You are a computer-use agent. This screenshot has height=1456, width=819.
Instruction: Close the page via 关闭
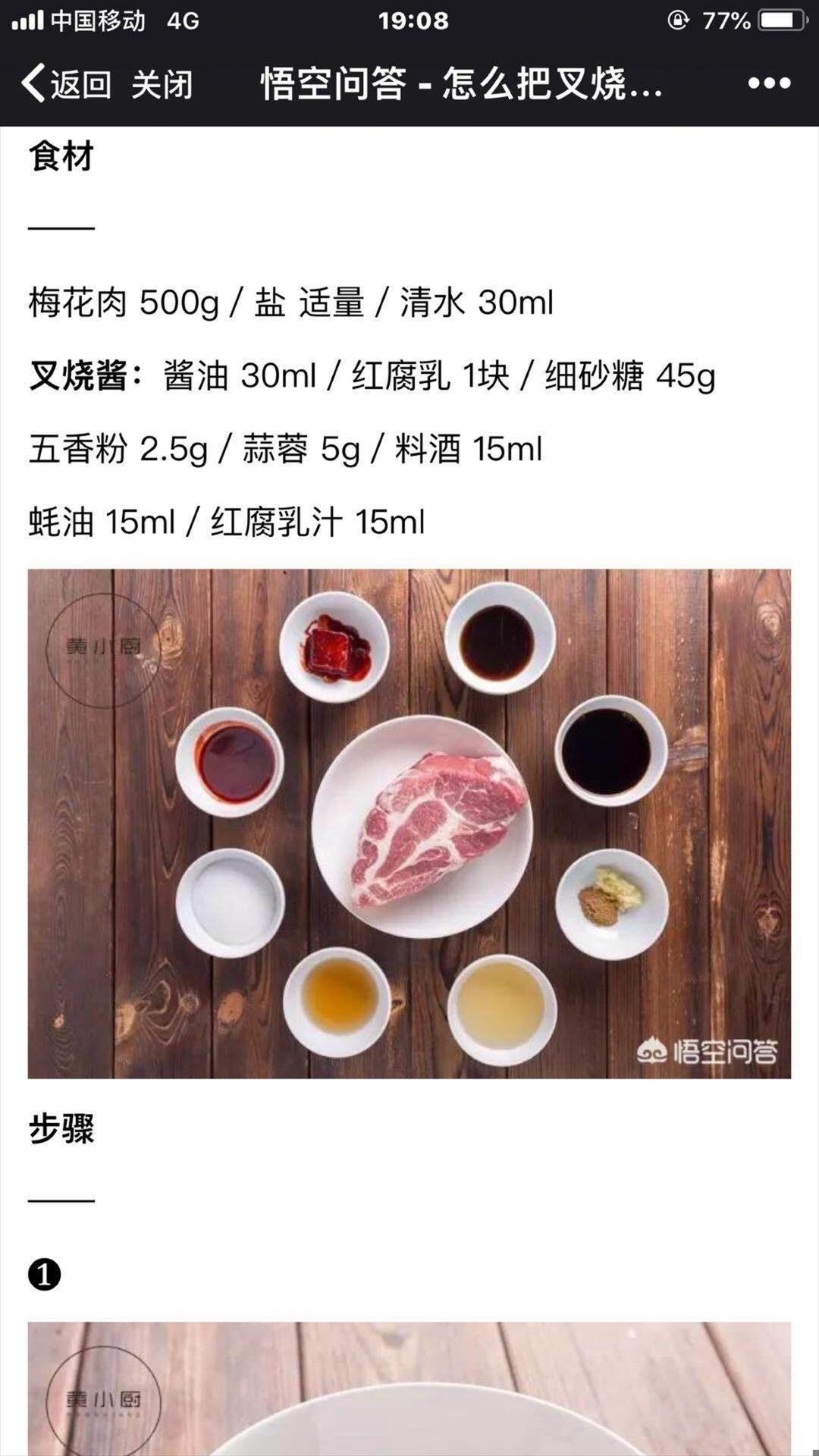pos(162,83)
